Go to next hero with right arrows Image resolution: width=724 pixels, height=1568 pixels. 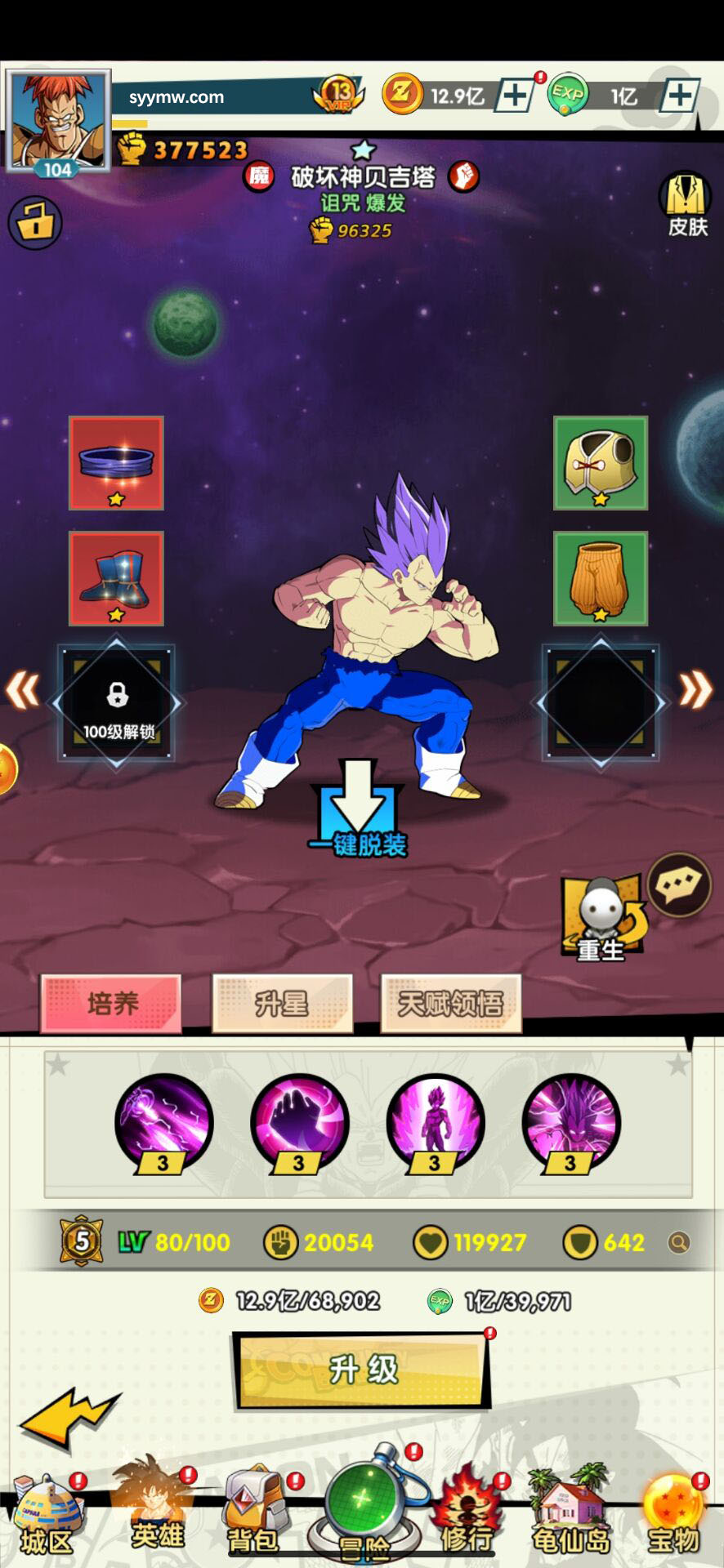695,691
